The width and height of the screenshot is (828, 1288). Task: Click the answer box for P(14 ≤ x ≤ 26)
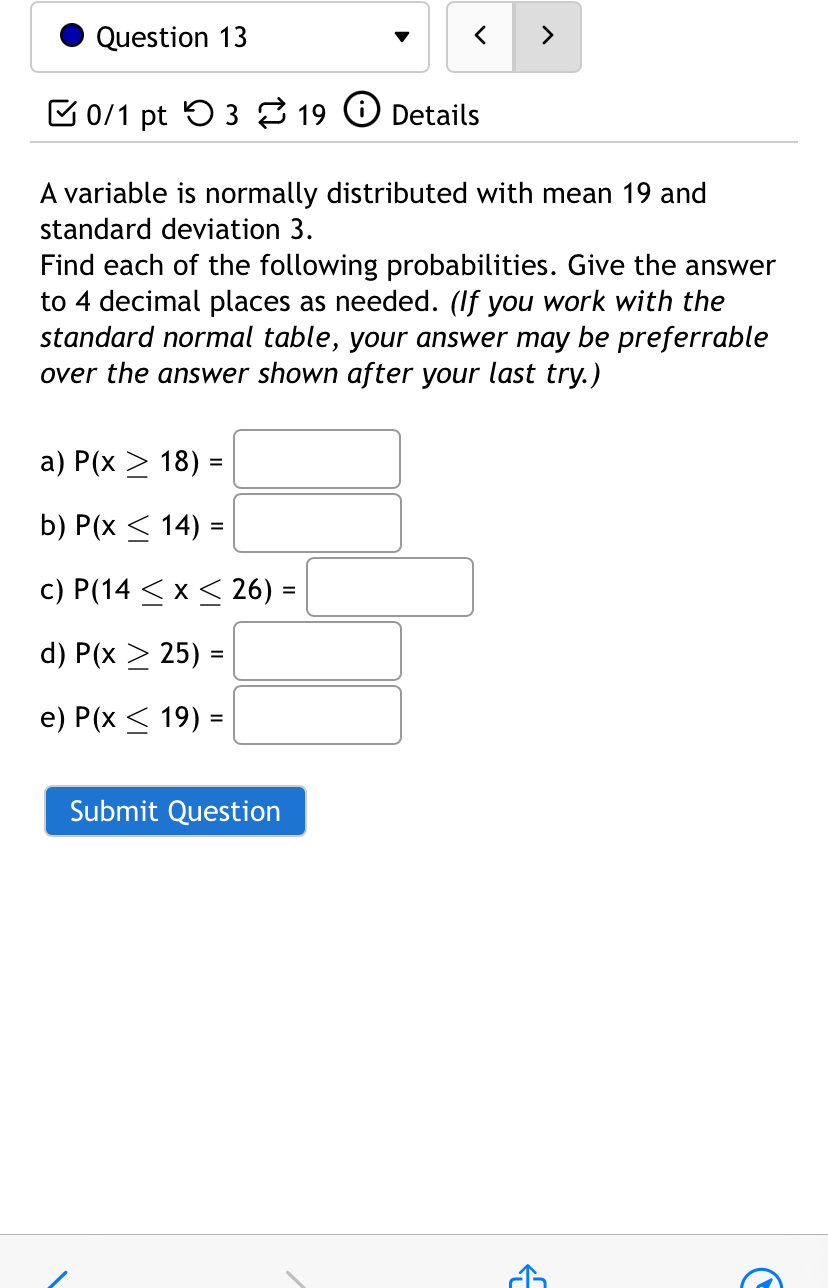tap(389, 587)
